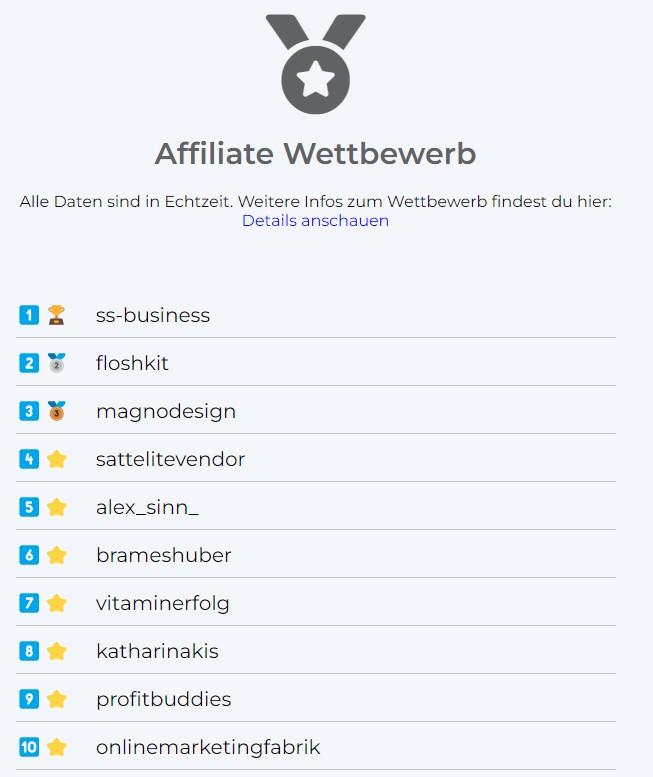Open the Details anschauen link
Image resolution: width=653 pixels, height=777 pixels.
[x=315, y=221]
